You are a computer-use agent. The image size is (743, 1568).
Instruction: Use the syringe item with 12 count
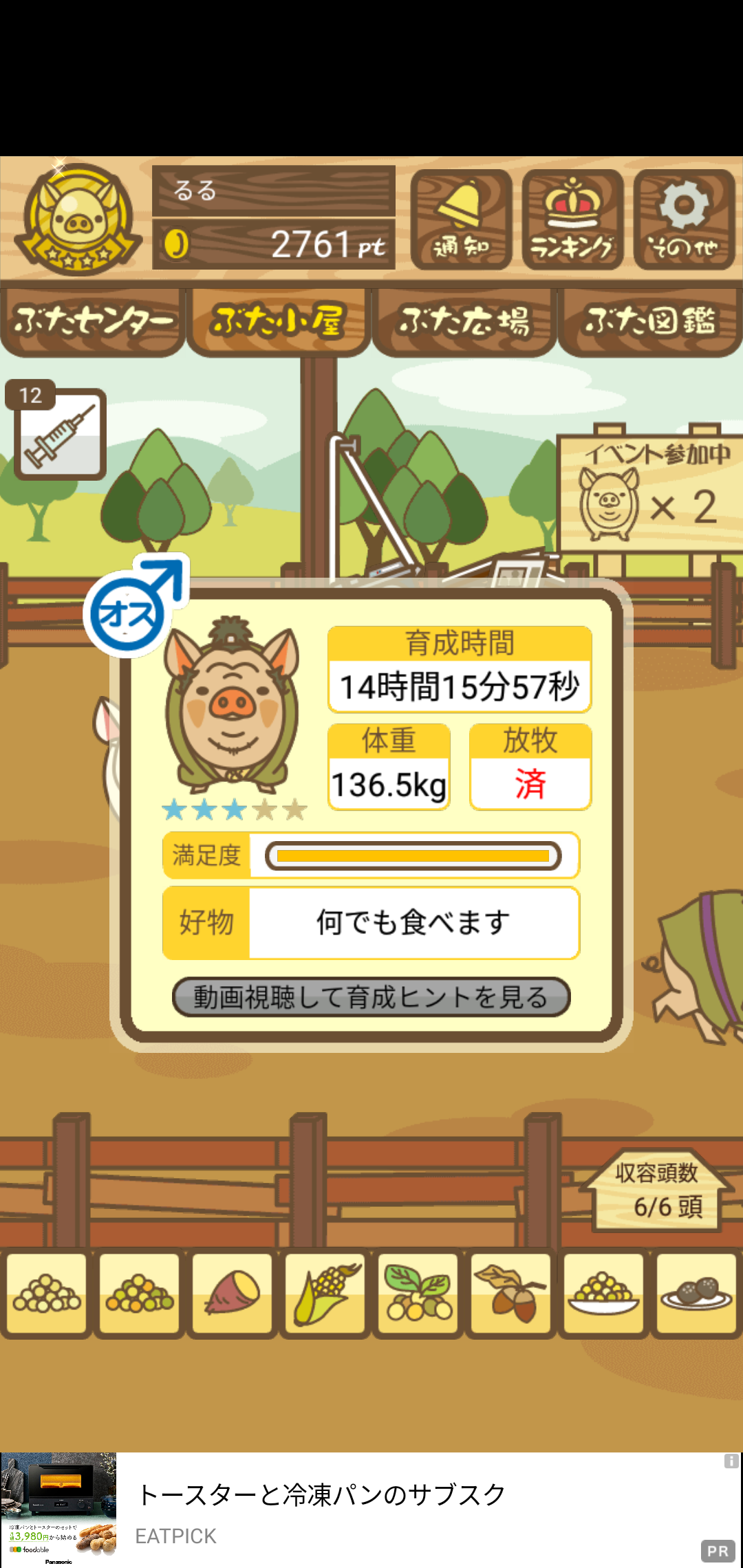[60, 433]
